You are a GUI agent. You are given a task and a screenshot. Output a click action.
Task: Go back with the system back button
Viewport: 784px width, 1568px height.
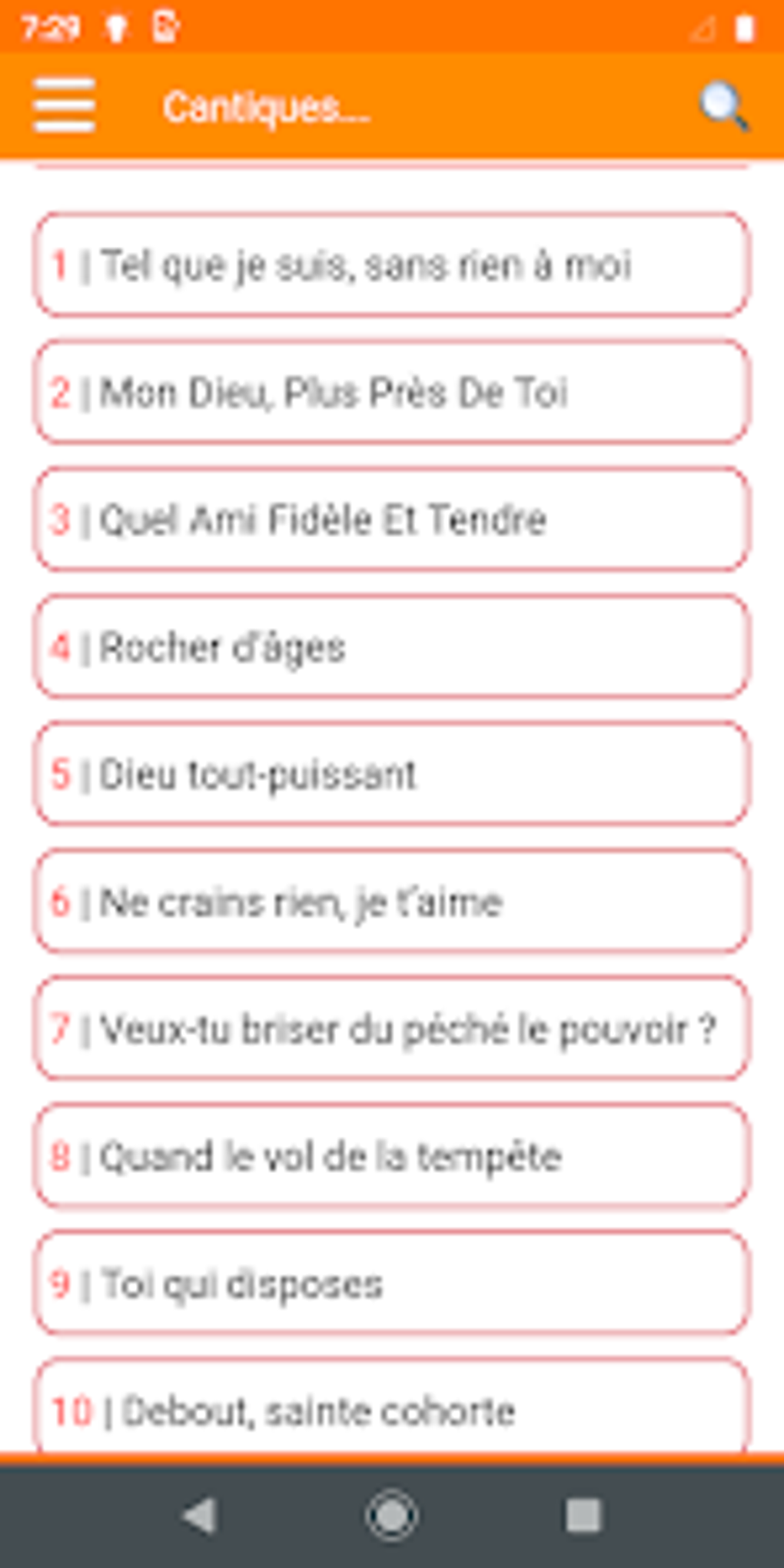(x=199, y=1516)
